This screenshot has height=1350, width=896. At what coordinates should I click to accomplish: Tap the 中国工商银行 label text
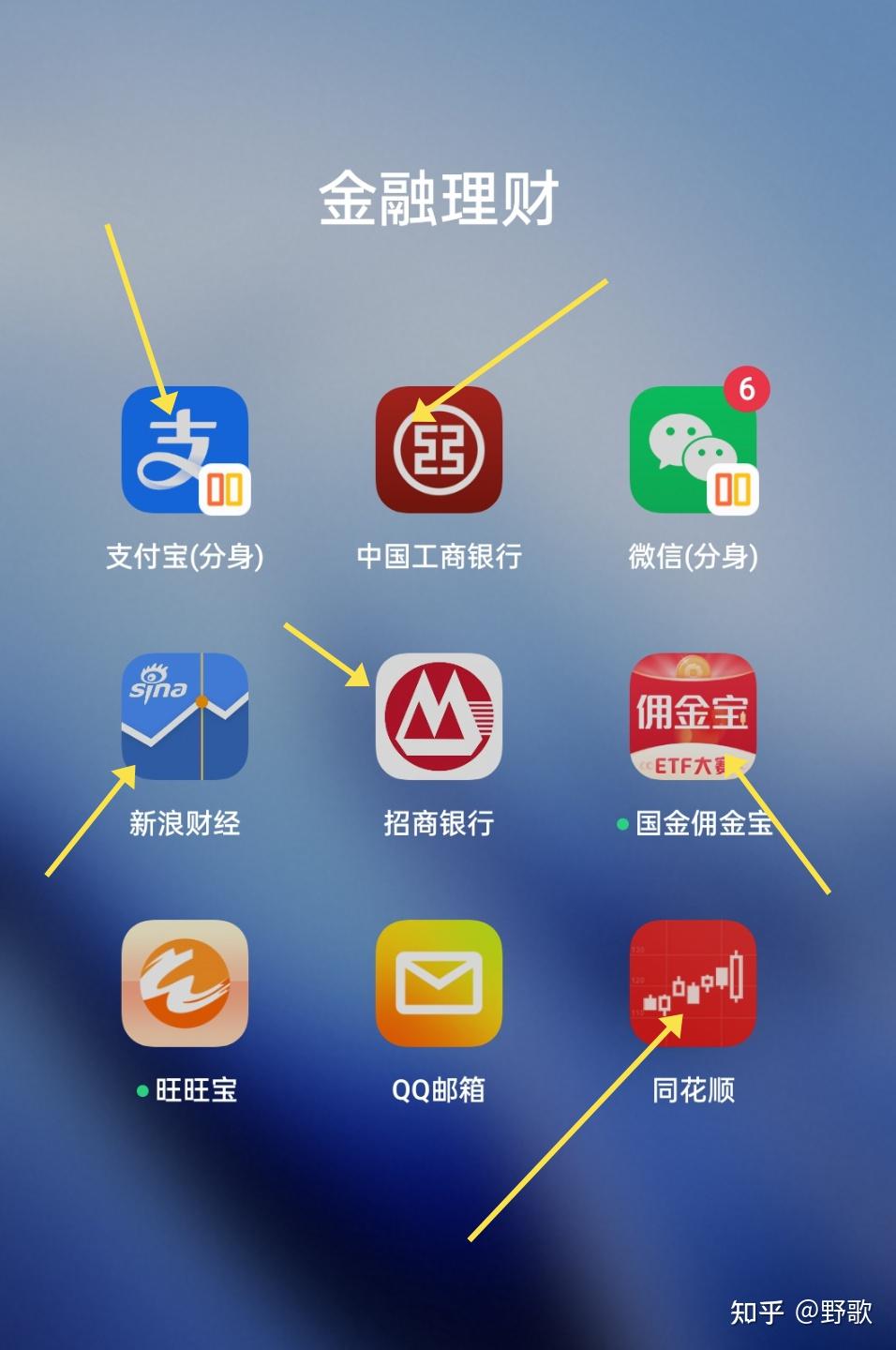(441, 555)
